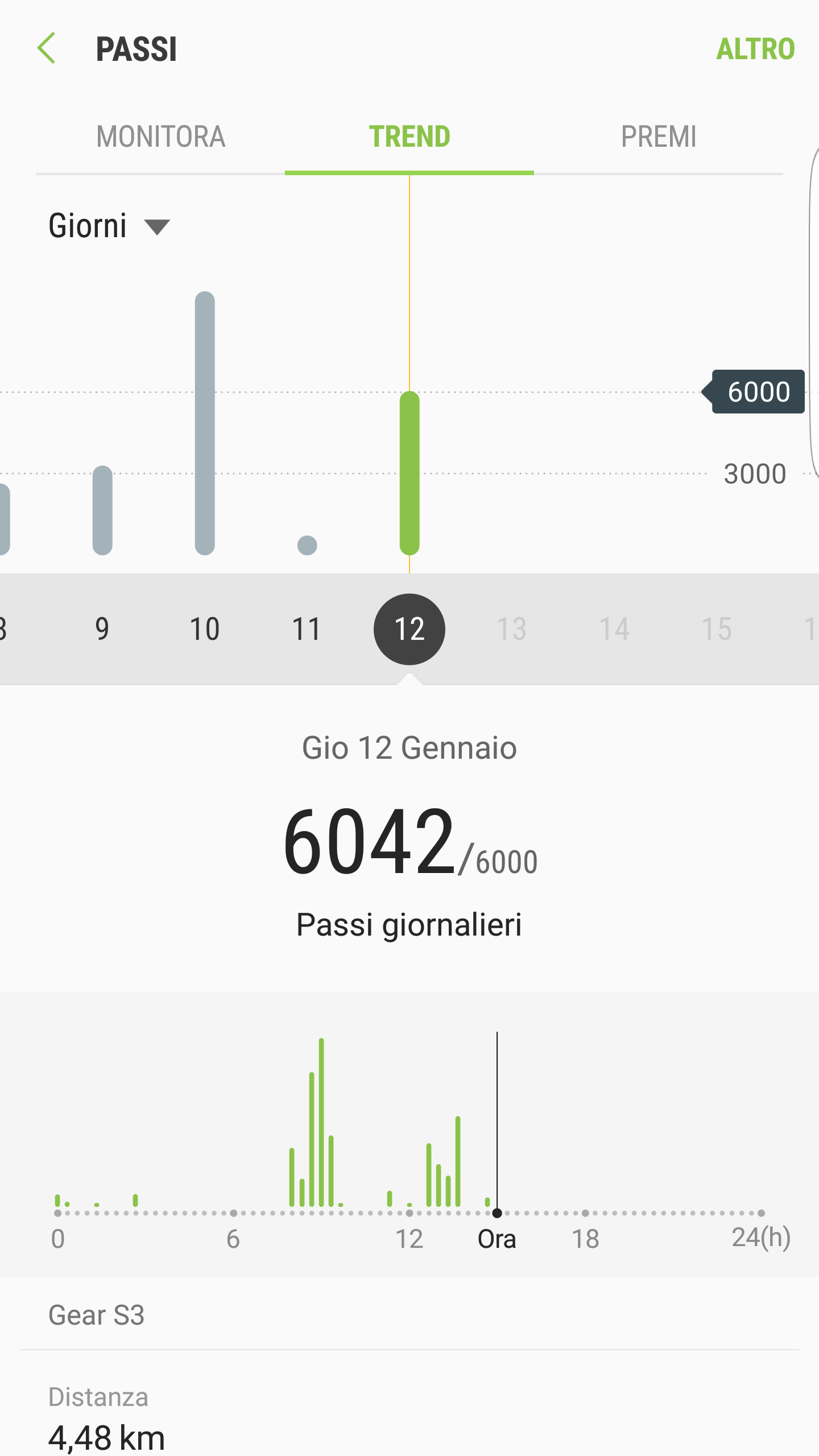
Task: Select day 11 in the date strip
Action: tap(307, 629)
